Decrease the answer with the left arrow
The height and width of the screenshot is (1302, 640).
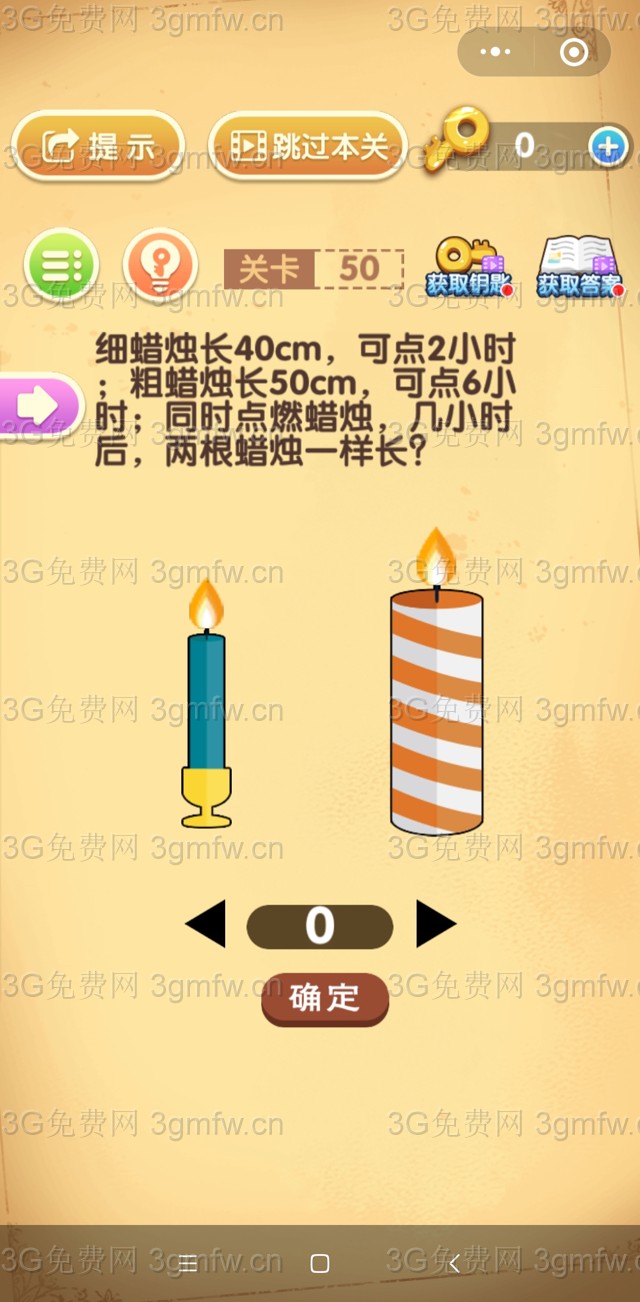206,924
